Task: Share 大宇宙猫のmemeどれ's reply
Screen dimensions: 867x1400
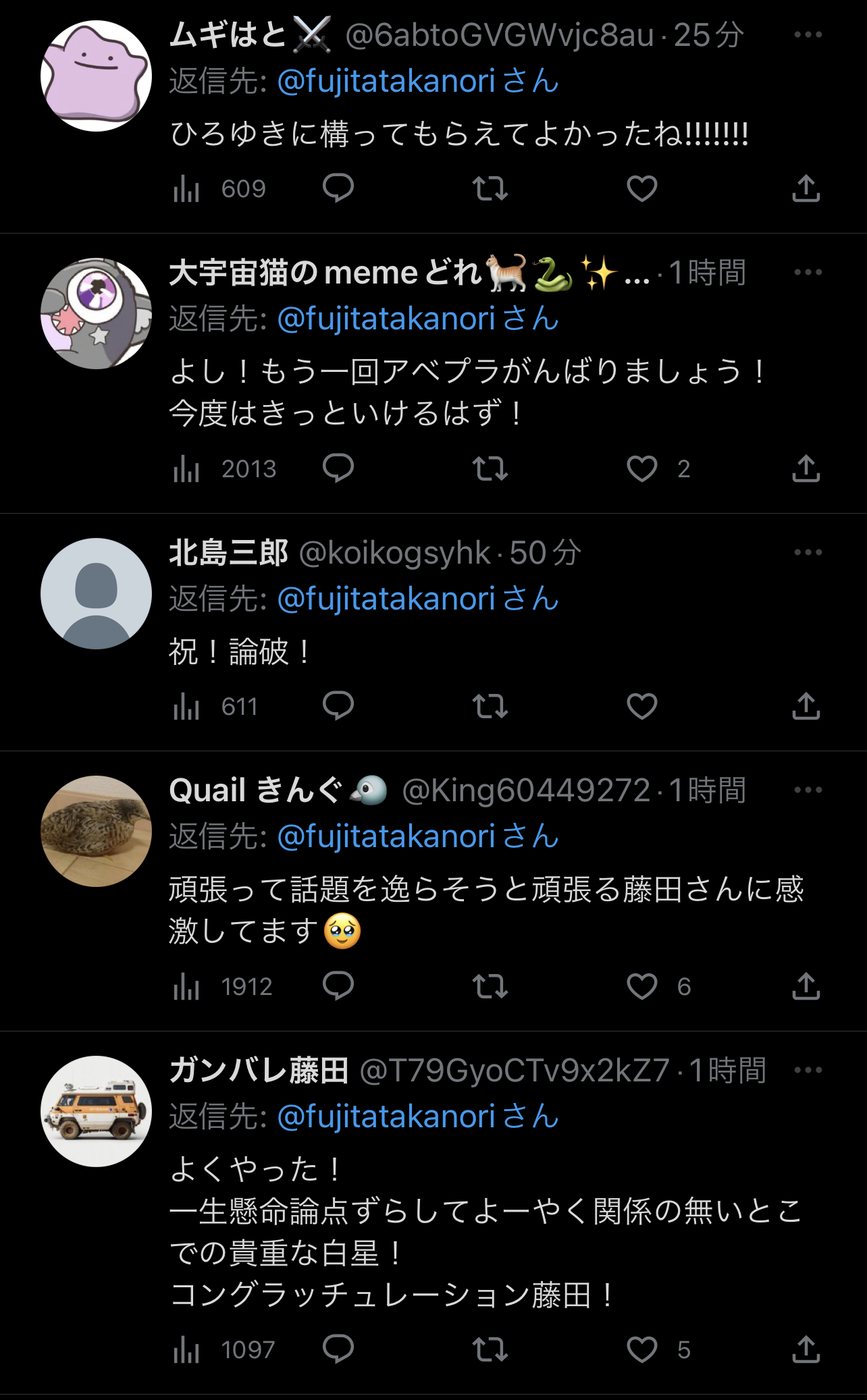Action: (x=806, y=468)
